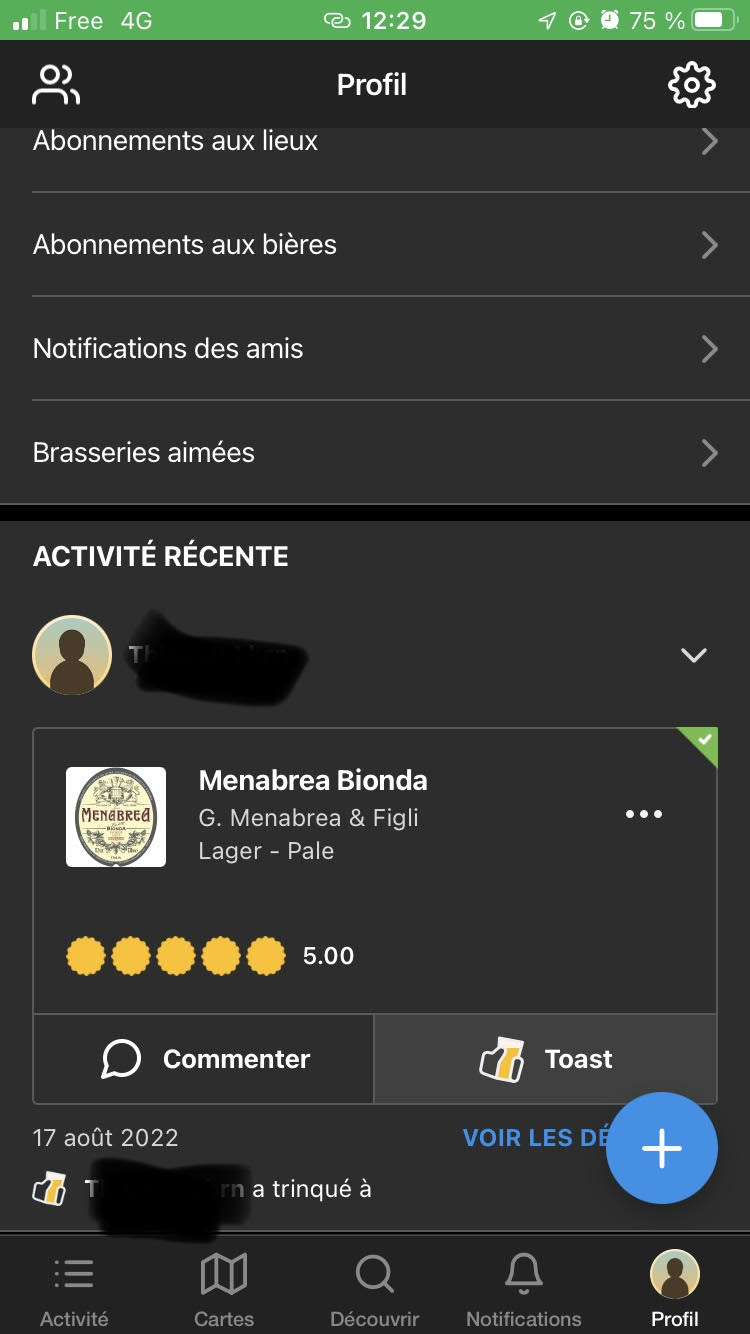The image size is (750, 1334).
Task: Open Brasseries aimées
Action: [x=375, y=453]
